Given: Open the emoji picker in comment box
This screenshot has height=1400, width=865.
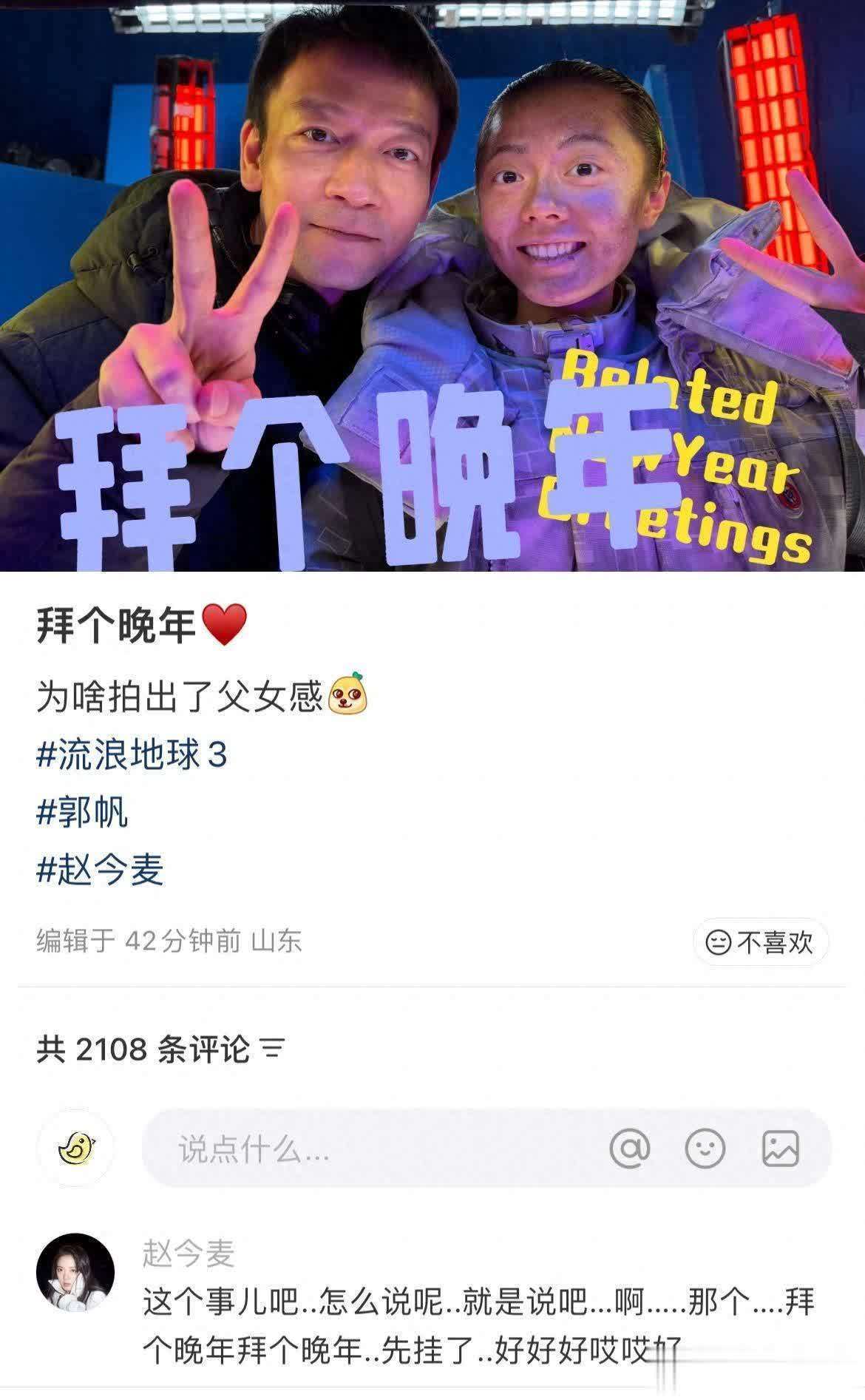Looking at the screenshot, I should (x=705, y=1149).
